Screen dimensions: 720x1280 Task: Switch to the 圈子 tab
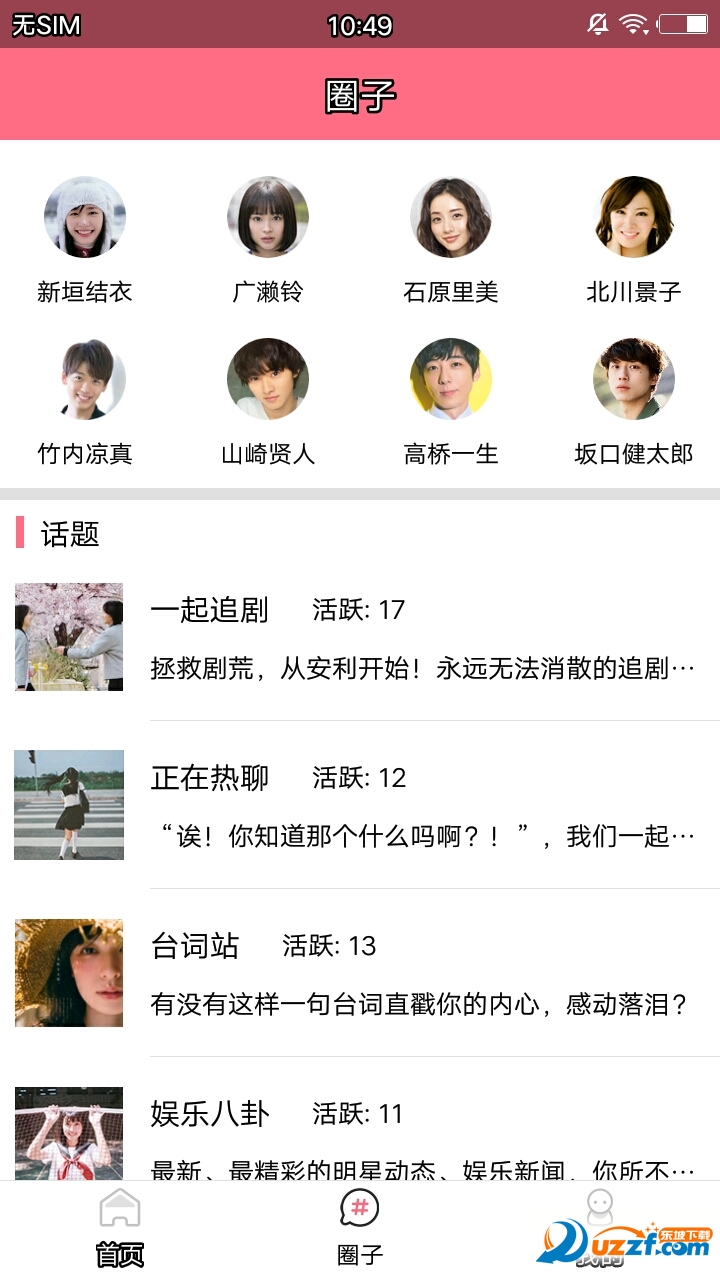tap(360, 1228)
